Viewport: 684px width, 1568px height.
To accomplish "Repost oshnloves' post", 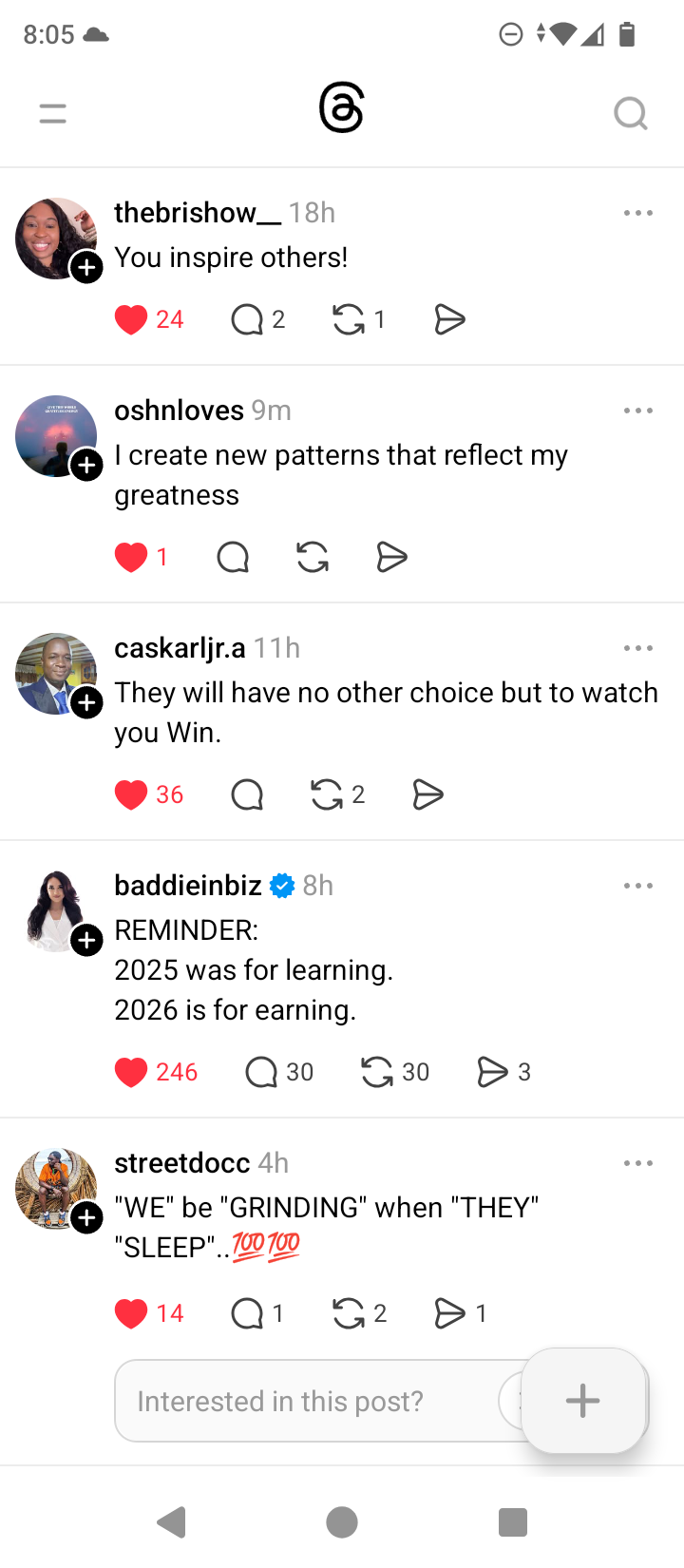I will click(x=313, y=557).
